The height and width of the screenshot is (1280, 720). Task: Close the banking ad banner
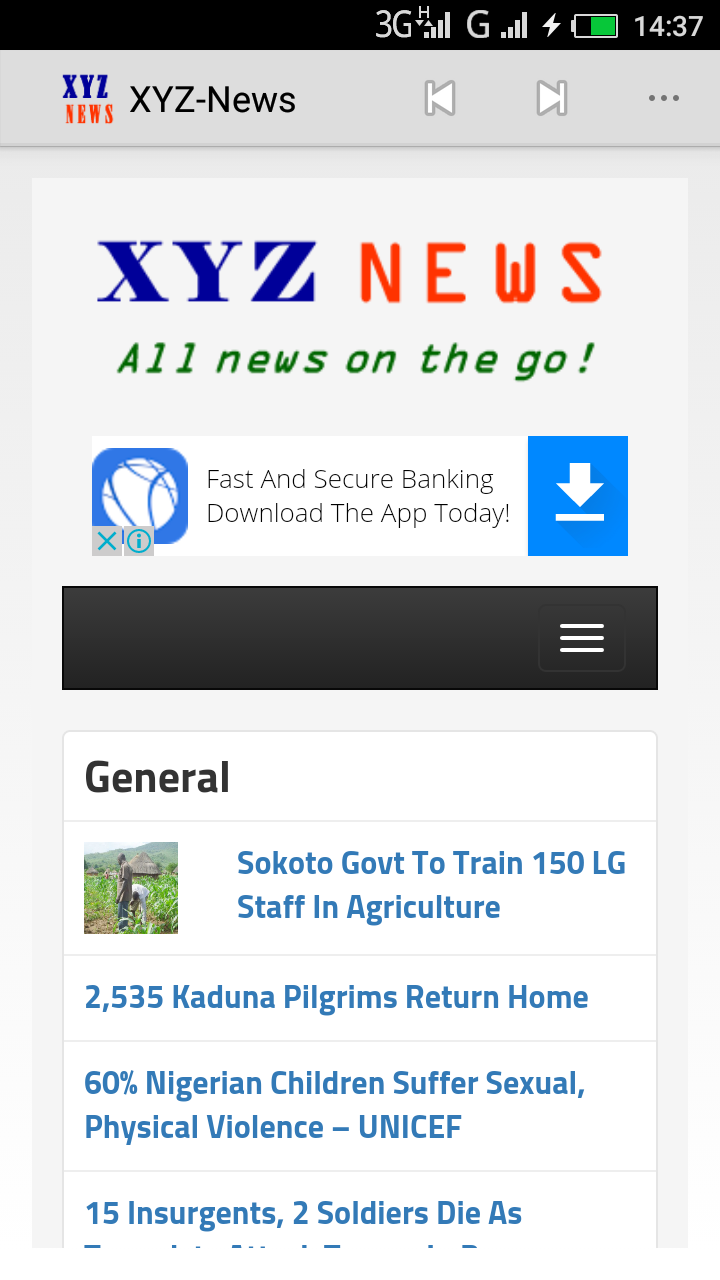[x=106, y=541]
